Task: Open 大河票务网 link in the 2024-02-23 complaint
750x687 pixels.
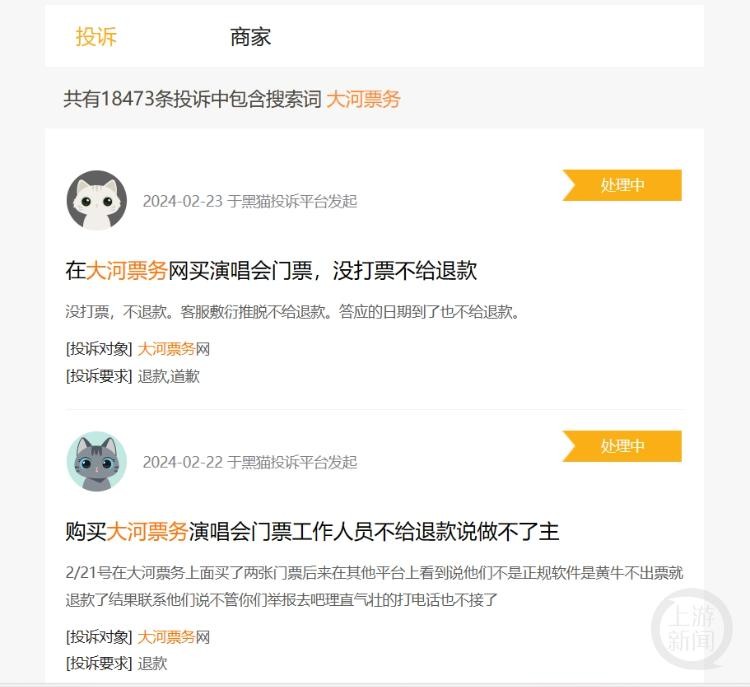Action: (173, 349)
